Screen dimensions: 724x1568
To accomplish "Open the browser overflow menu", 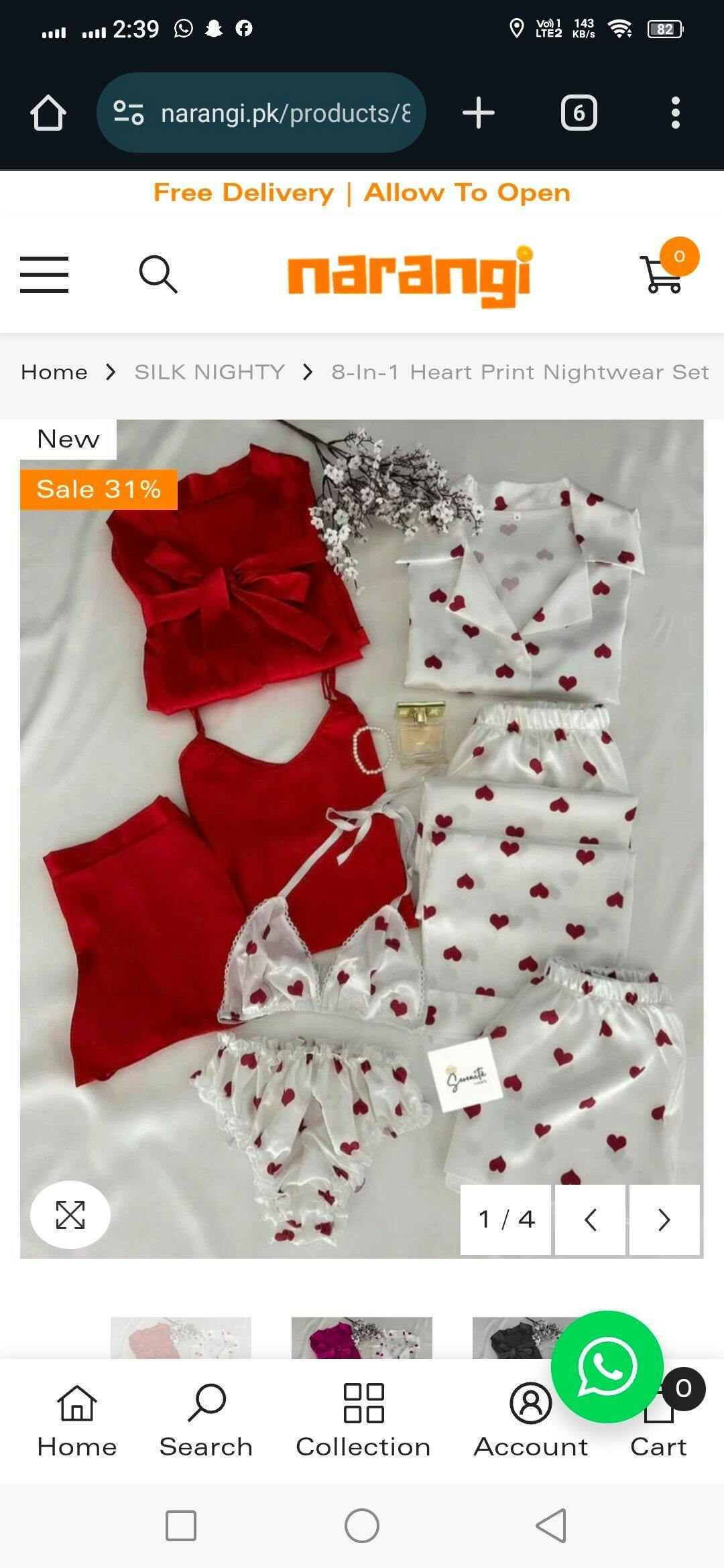I will pyautogui.click(x=676, y=113).
